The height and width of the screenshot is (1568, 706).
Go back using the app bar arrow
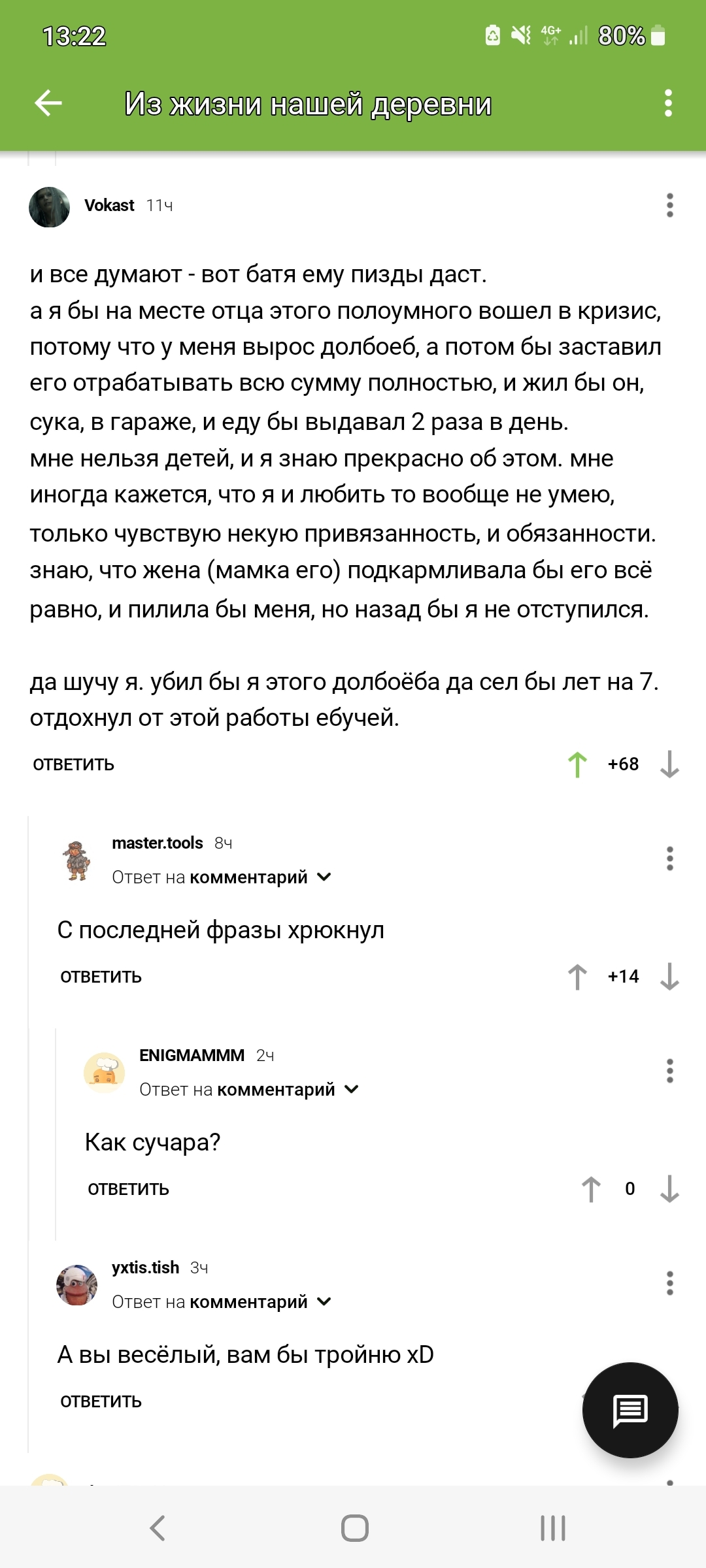[x=48, y=103]
